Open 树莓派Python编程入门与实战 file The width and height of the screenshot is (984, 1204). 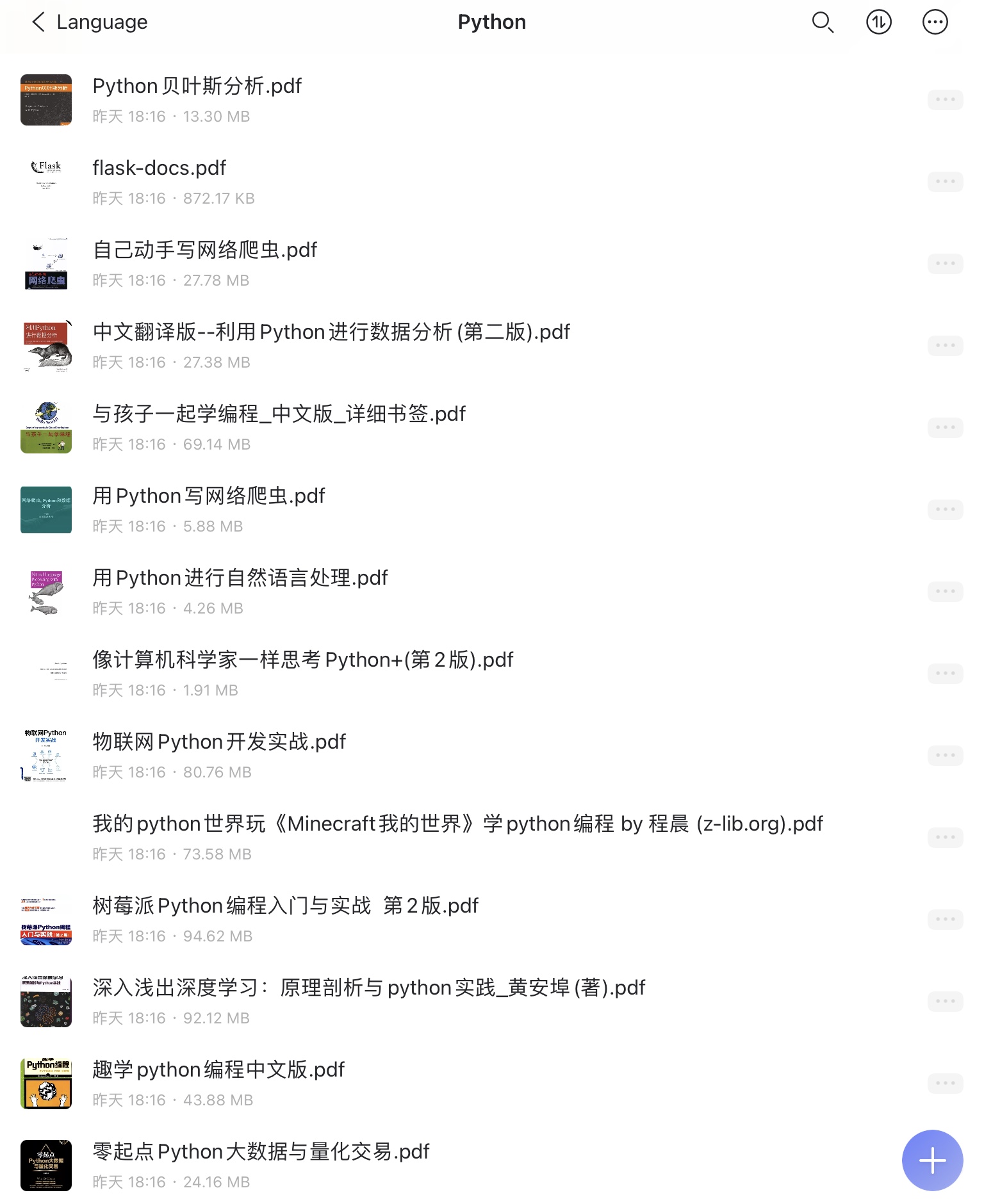pos(285,906)
